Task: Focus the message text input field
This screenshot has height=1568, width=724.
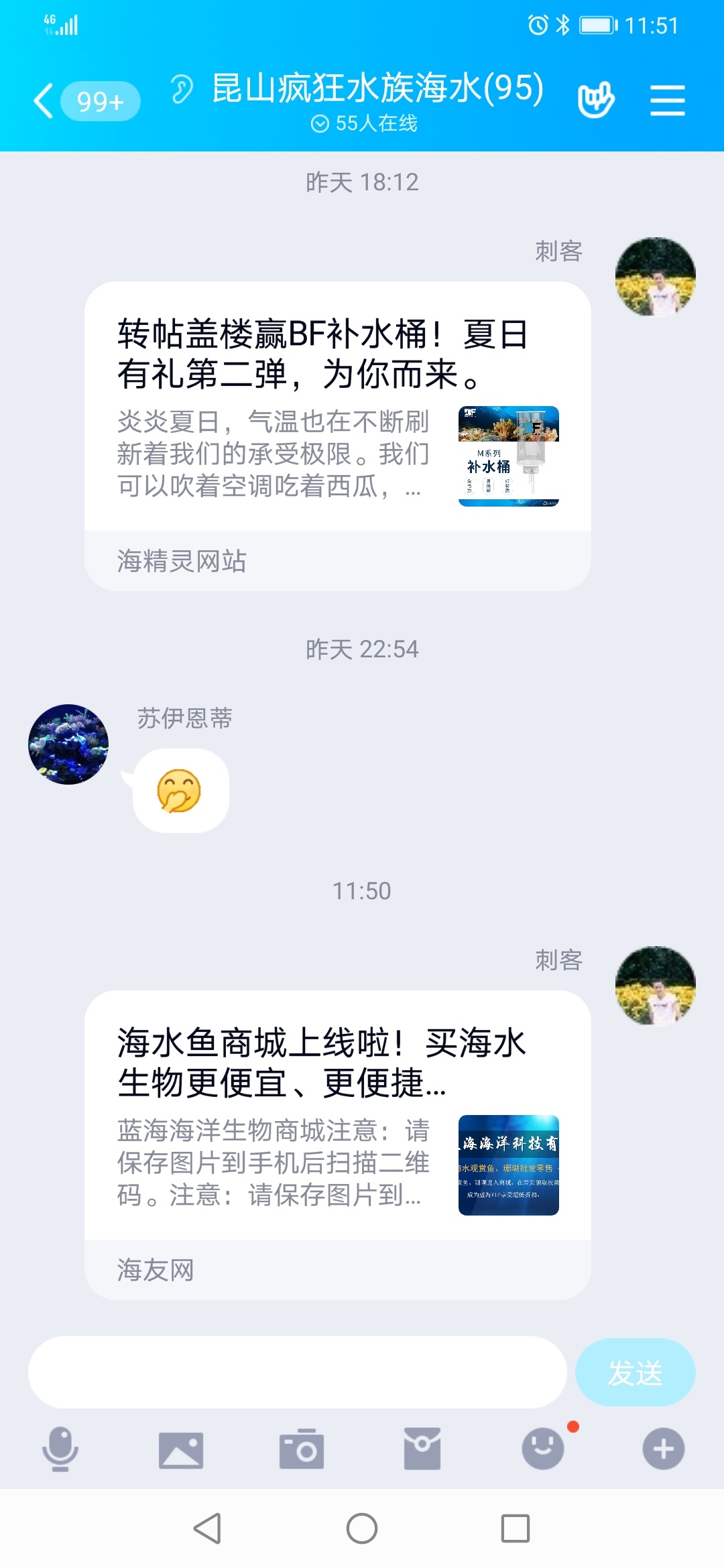Action: pos(297,1372)
